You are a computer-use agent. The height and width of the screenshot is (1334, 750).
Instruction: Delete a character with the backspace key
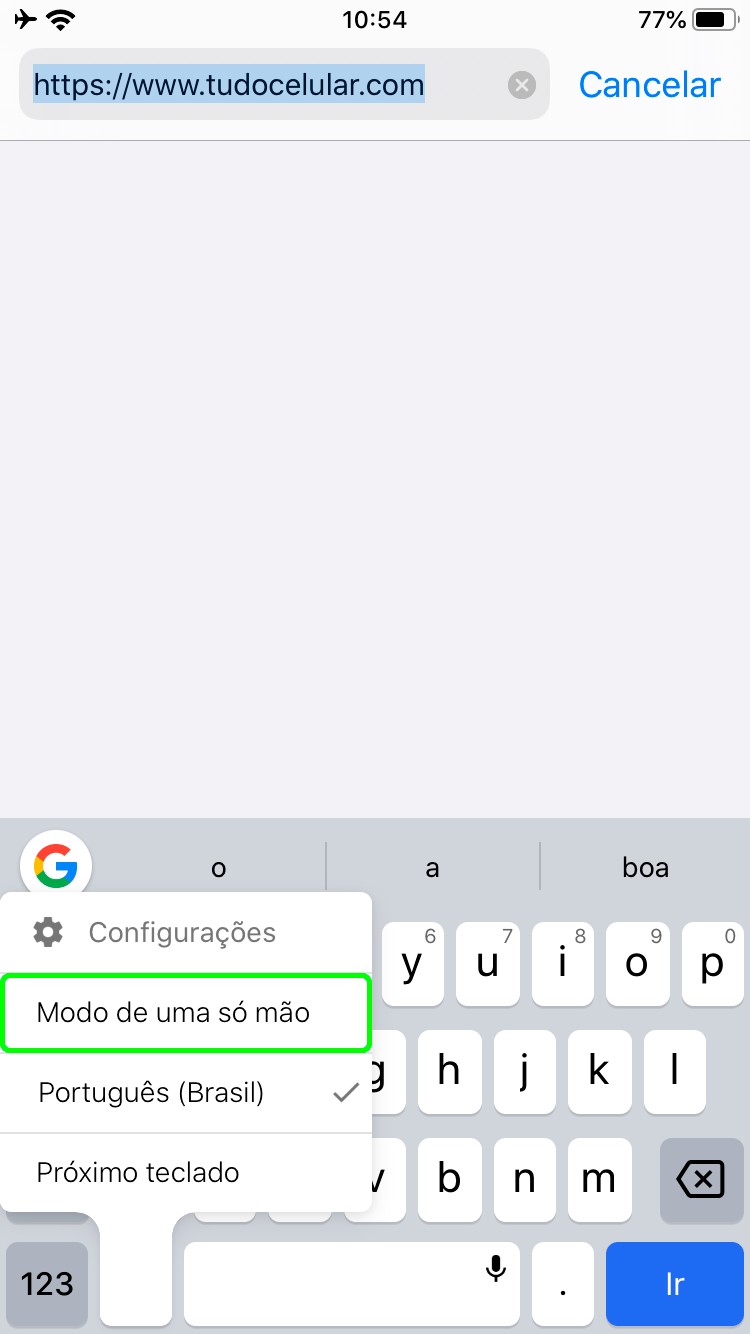(701, 1181)
